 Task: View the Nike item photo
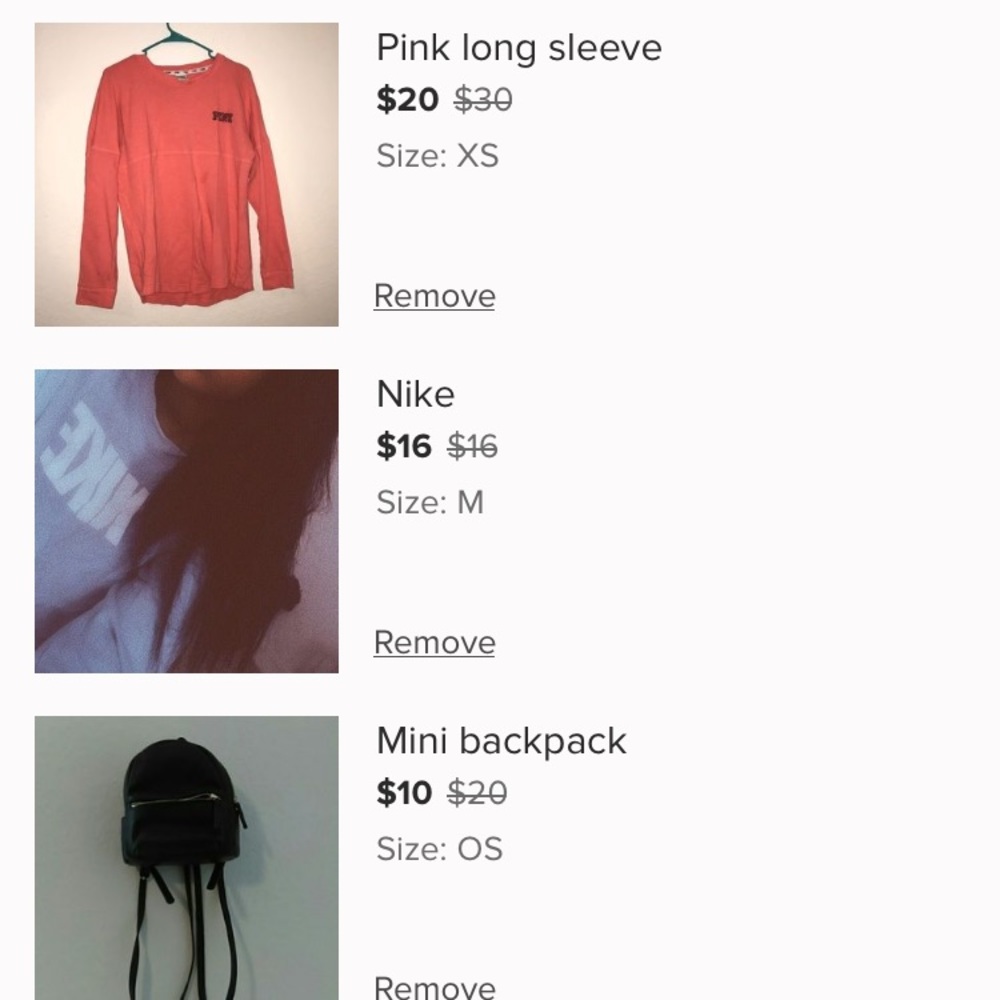187,521
